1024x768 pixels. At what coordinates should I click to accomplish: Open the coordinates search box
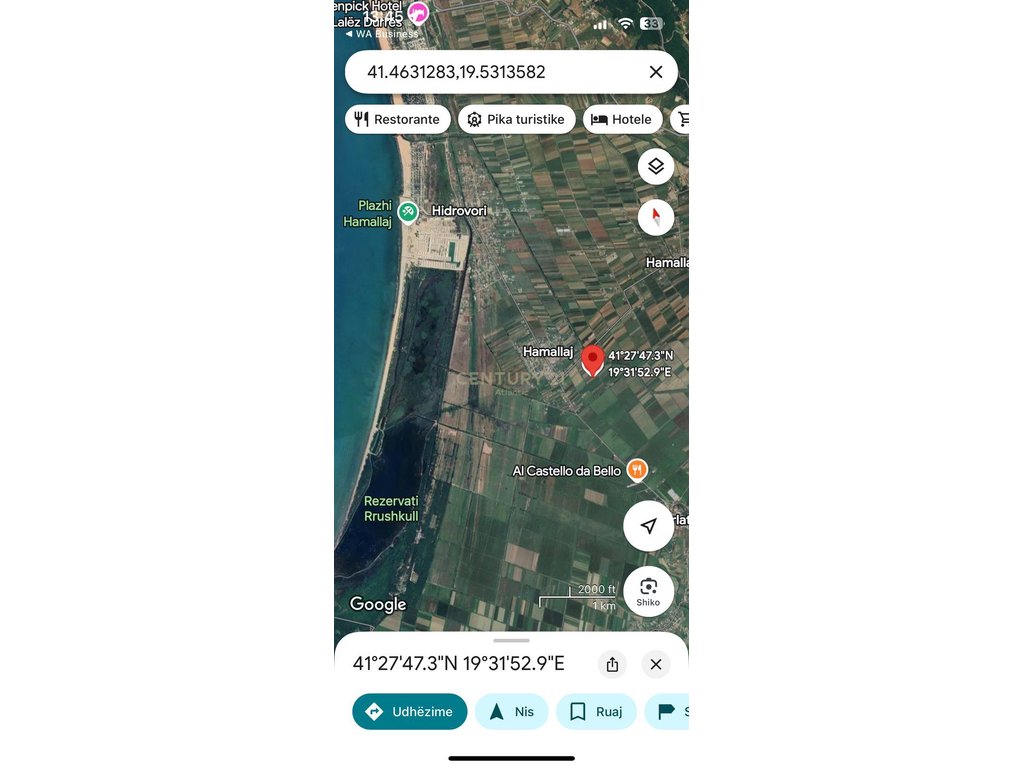point(490,72)
